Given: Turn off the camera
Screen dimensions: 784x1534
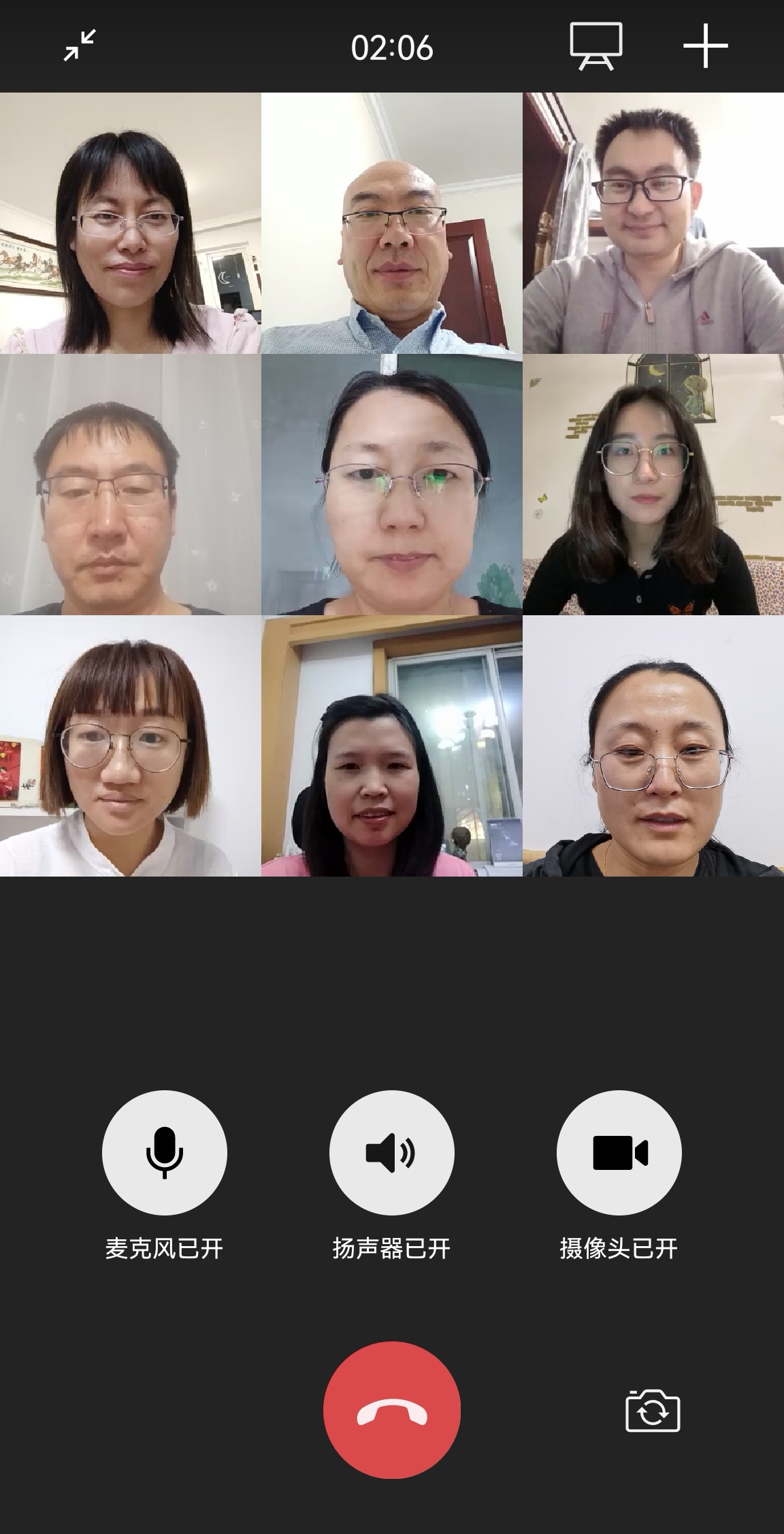Looking at the screenshot, I should click(619, 1152).
